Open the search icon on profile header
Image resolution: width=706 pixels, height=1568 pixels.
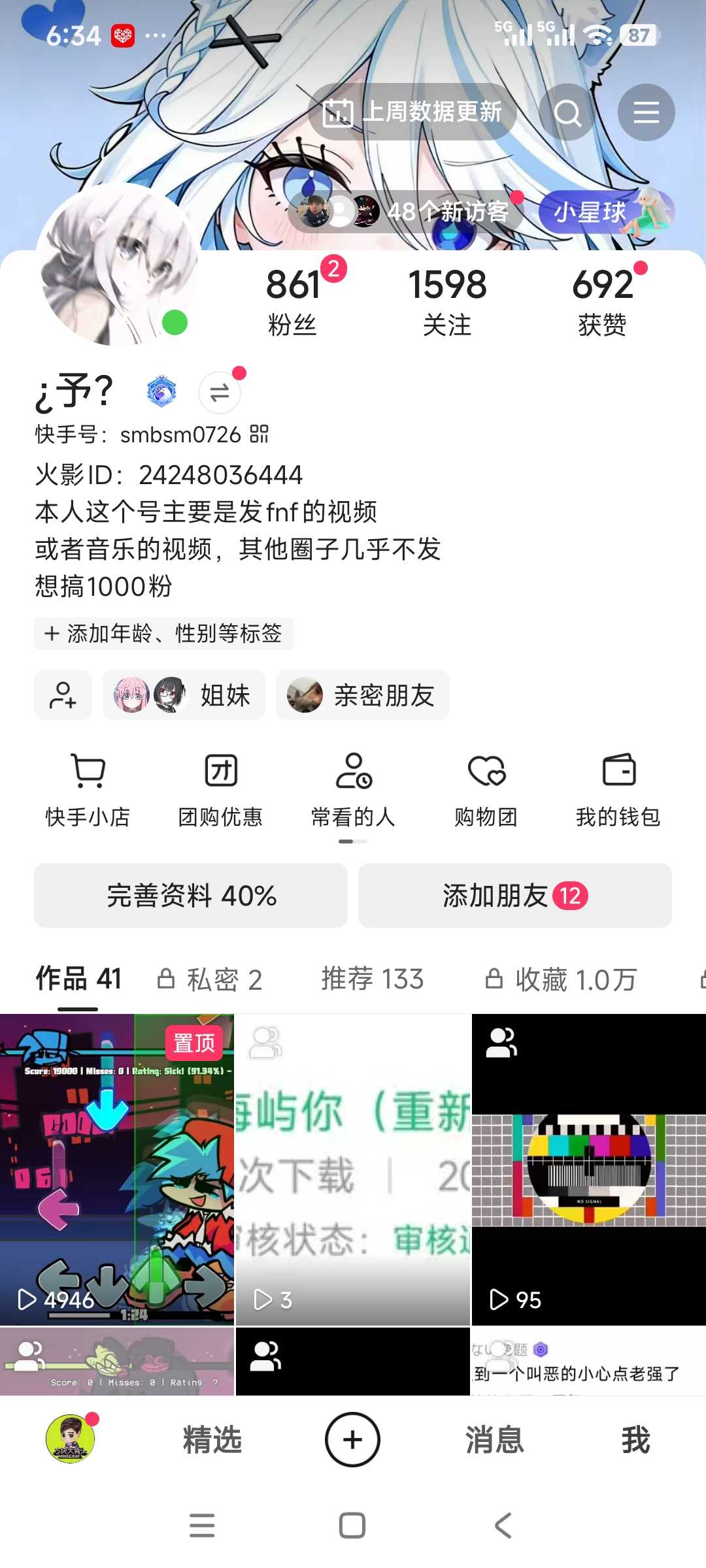567,113
